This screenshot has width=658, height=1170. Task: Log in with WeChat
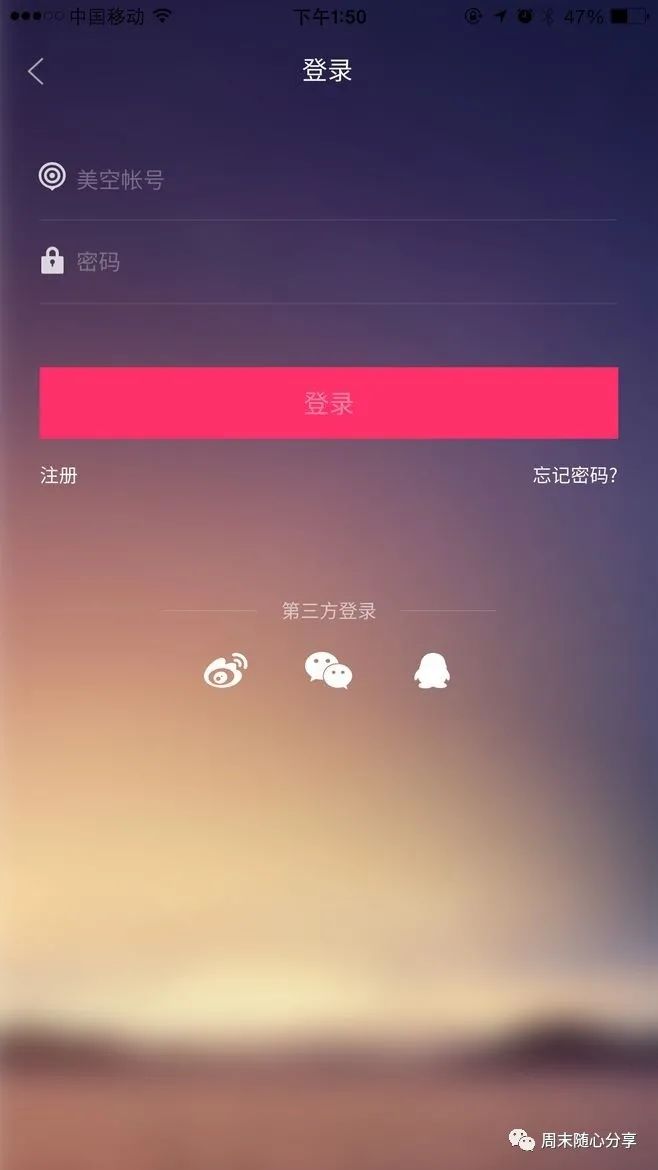[x=328, y=671]
